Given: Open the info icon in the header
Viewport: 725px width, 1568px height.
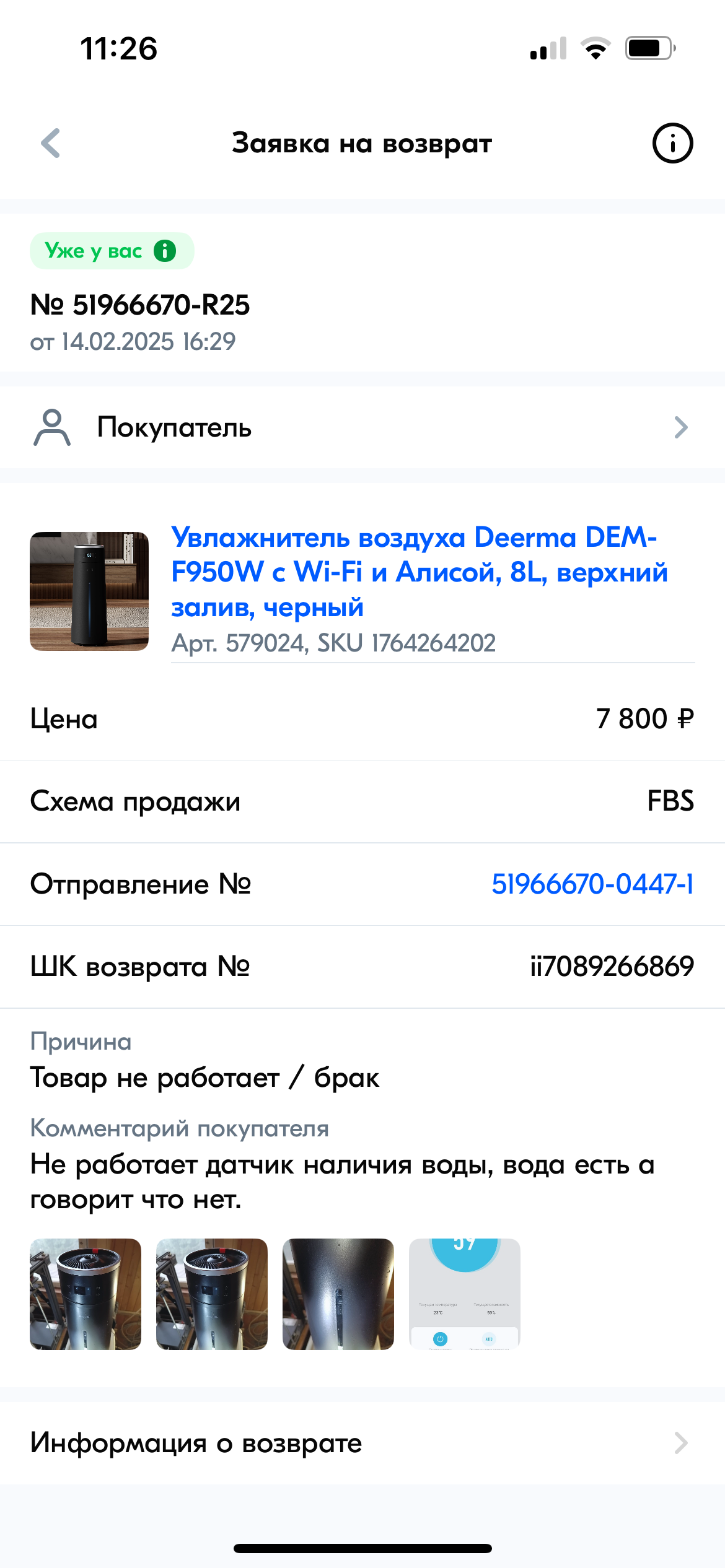Looking at the screenshot, I should click(x=672, y=143).
